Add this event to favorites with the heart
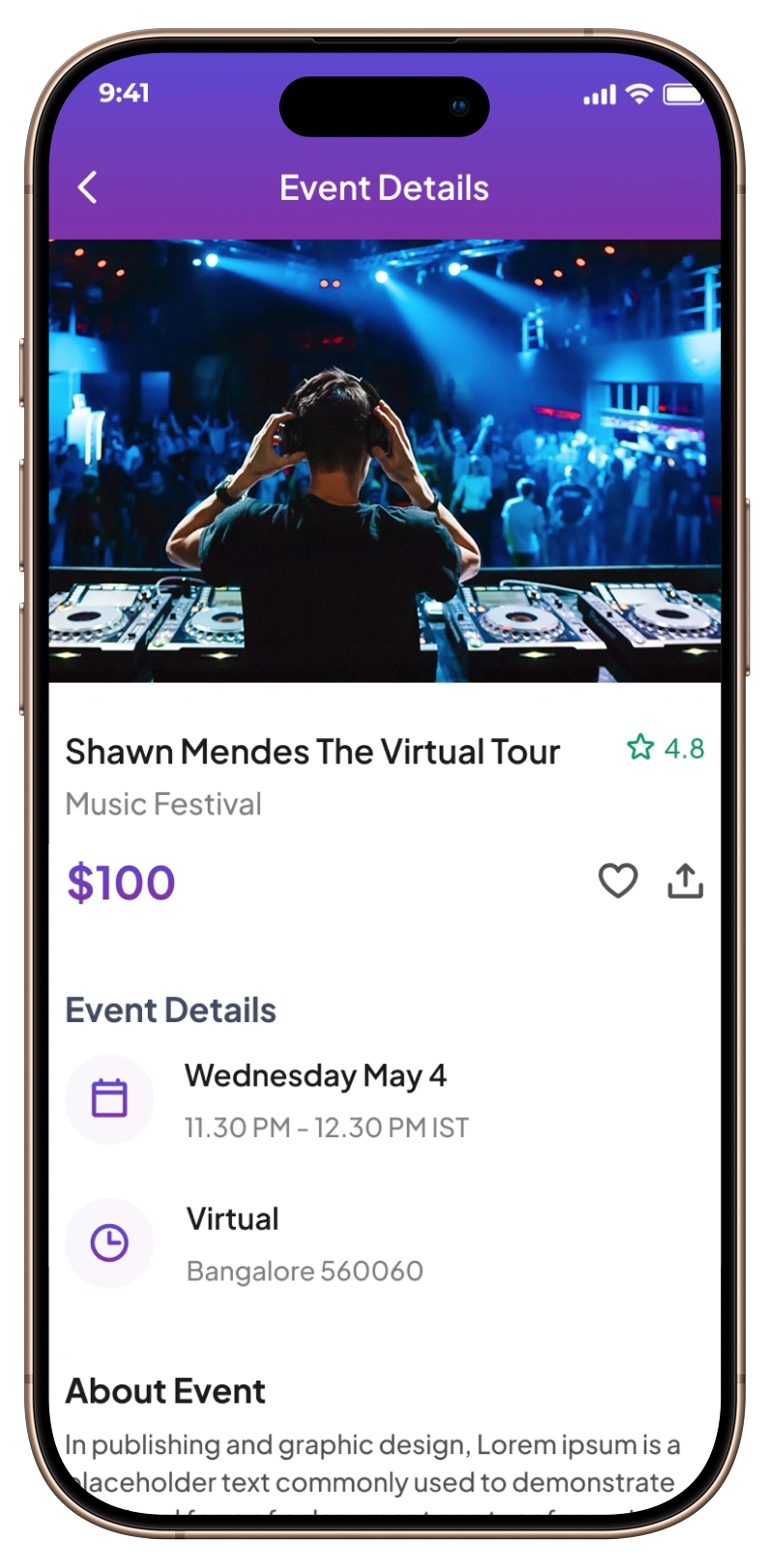770x1568 pixels. click(x=617, y=880)
